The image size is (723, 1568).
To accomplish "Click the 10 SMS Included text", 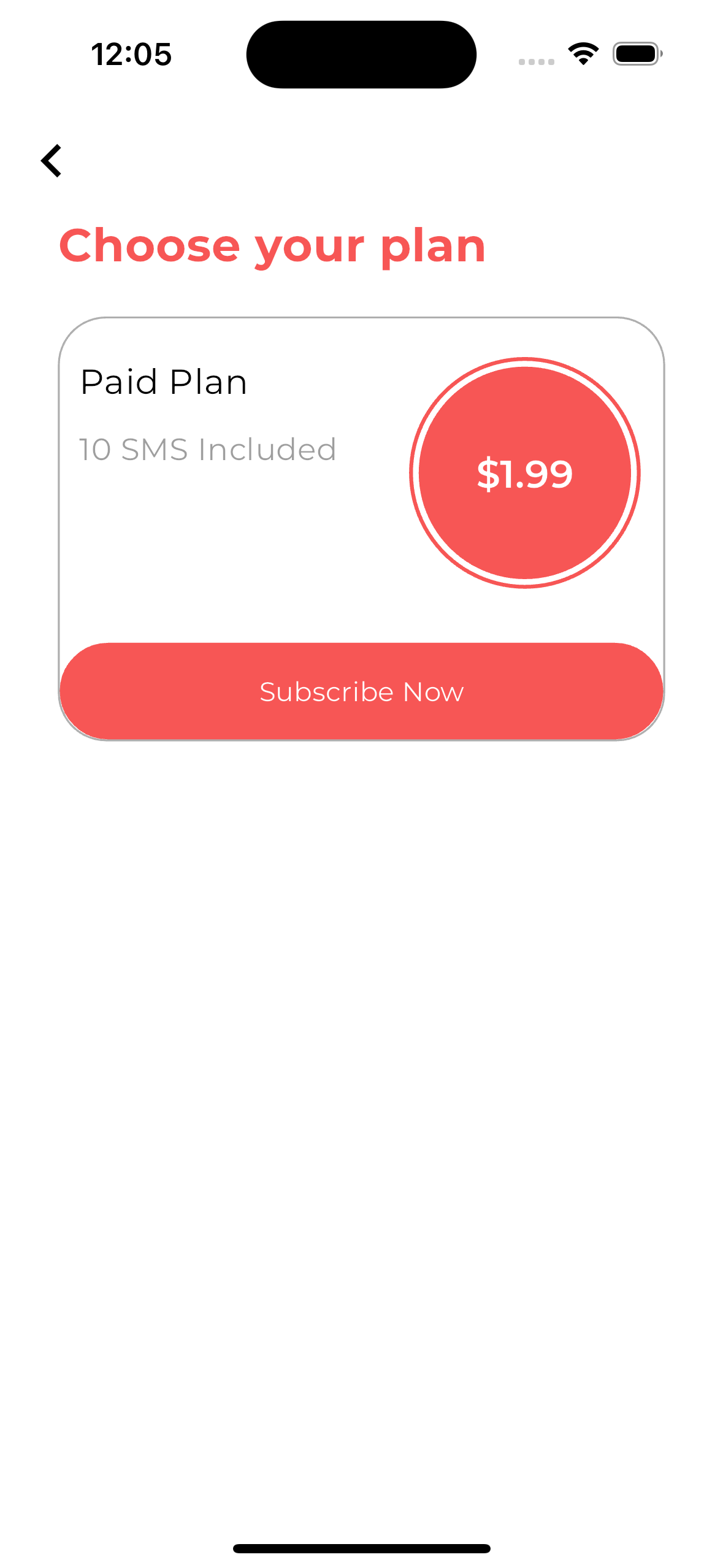I will tap(207, 448).
